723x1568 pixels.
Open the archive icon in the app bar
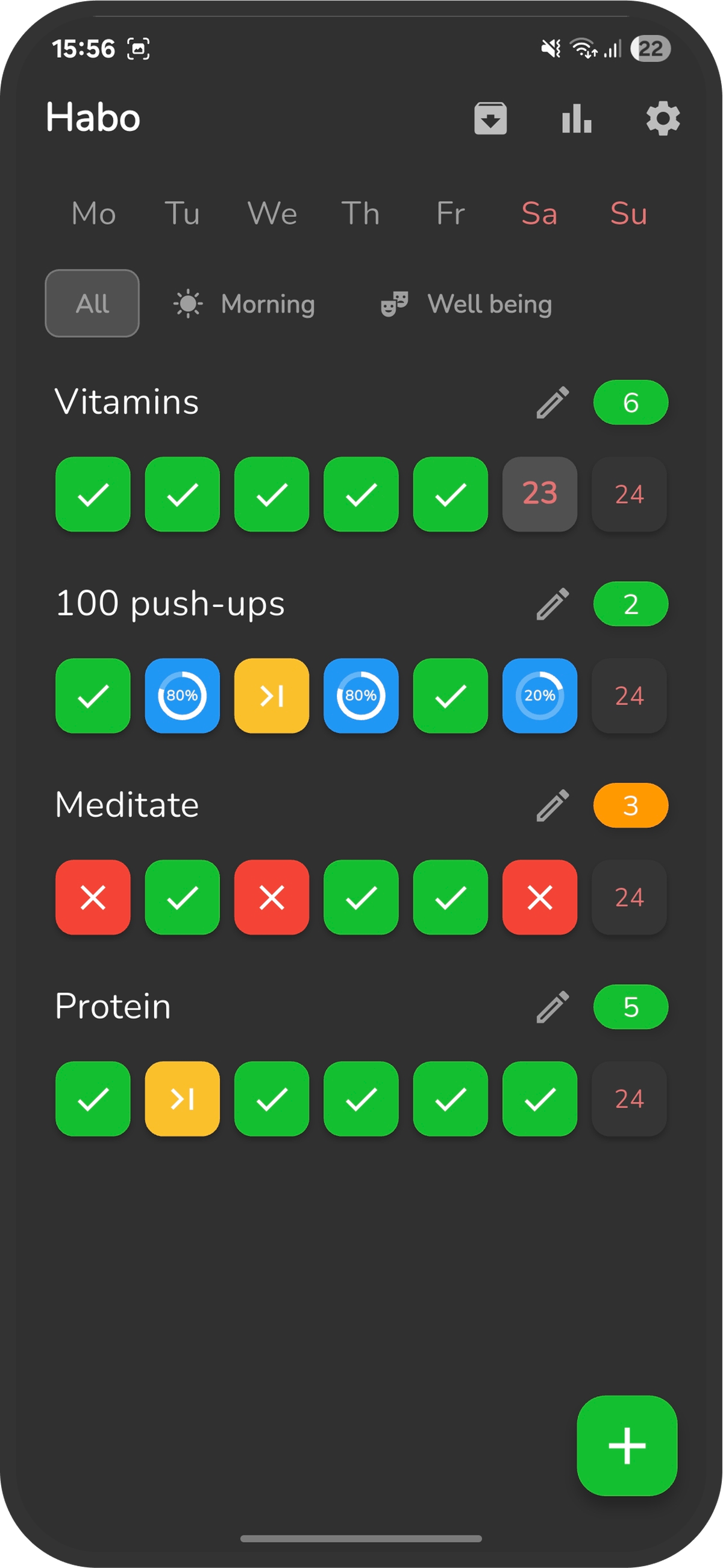pos(490,118)
